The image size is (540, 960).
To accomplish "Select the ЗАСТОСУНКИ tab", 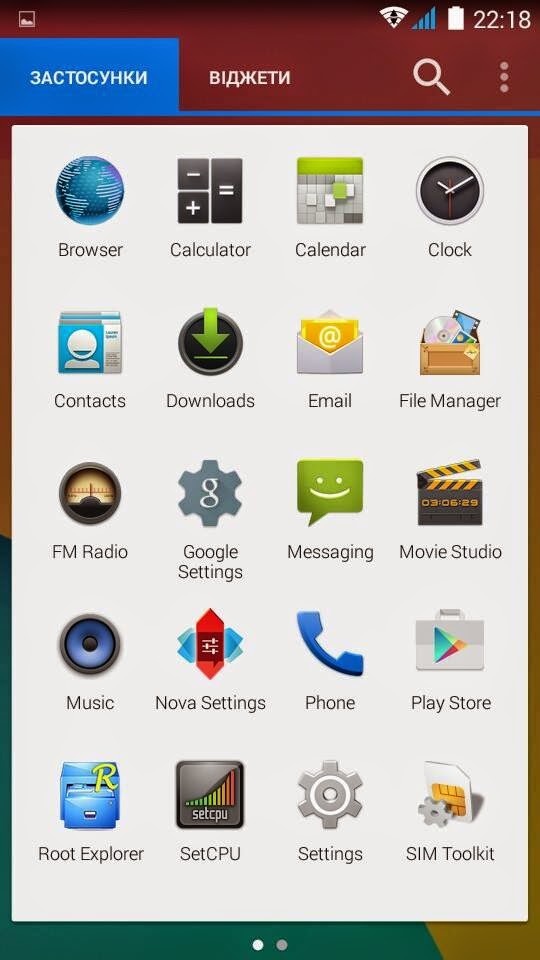I will point(89,77).
